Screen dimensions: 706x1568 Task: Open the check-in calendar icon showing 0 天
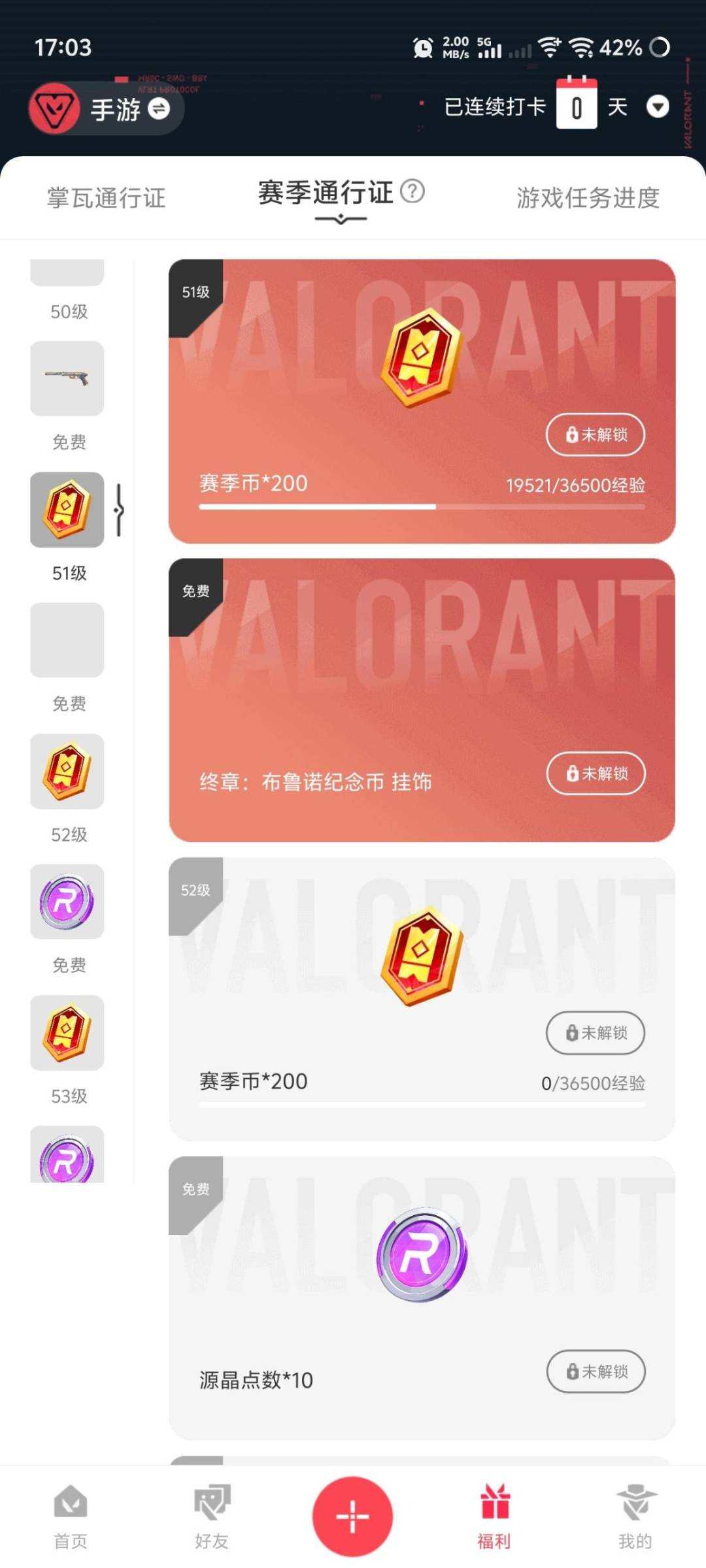pyautogui.click(x=576, y=106)
